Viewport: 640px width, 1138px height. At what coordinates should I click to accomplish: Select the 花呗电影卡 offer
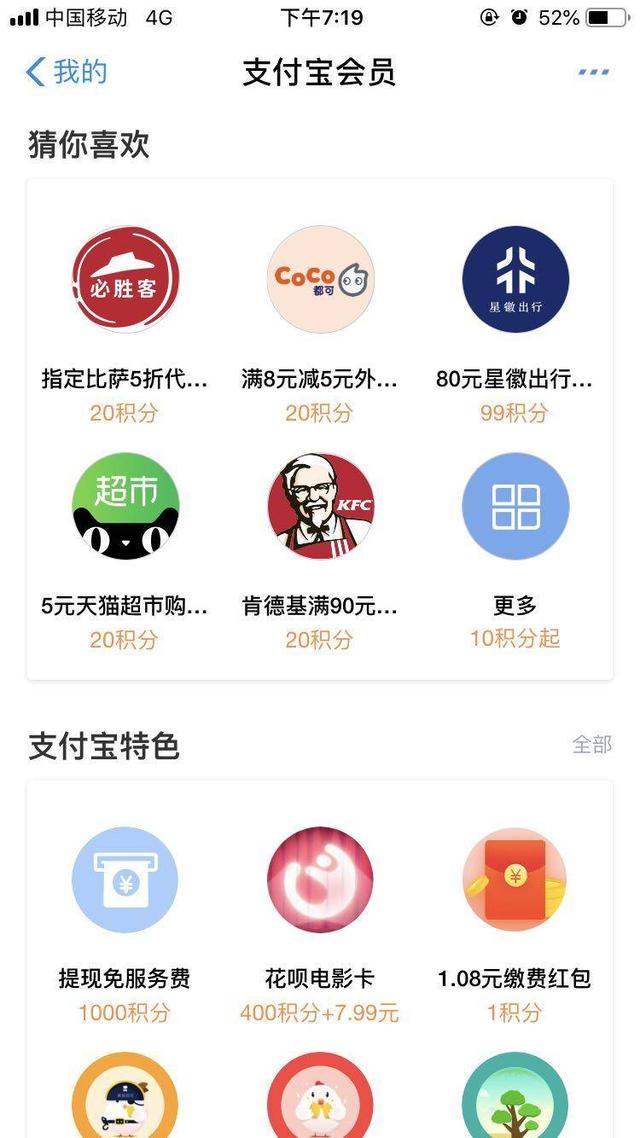tap(320, 880)
